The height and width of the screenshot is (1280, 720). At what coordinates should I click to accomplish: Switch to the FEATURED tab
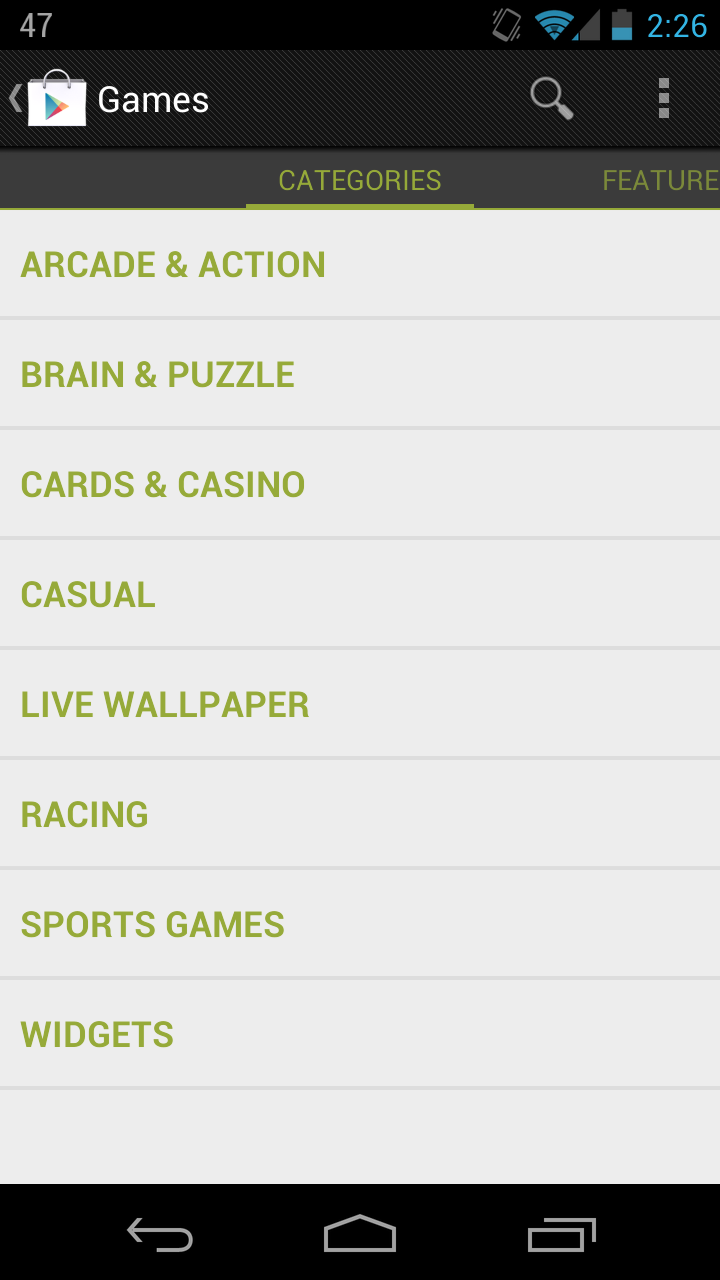[x=660, y=180]
